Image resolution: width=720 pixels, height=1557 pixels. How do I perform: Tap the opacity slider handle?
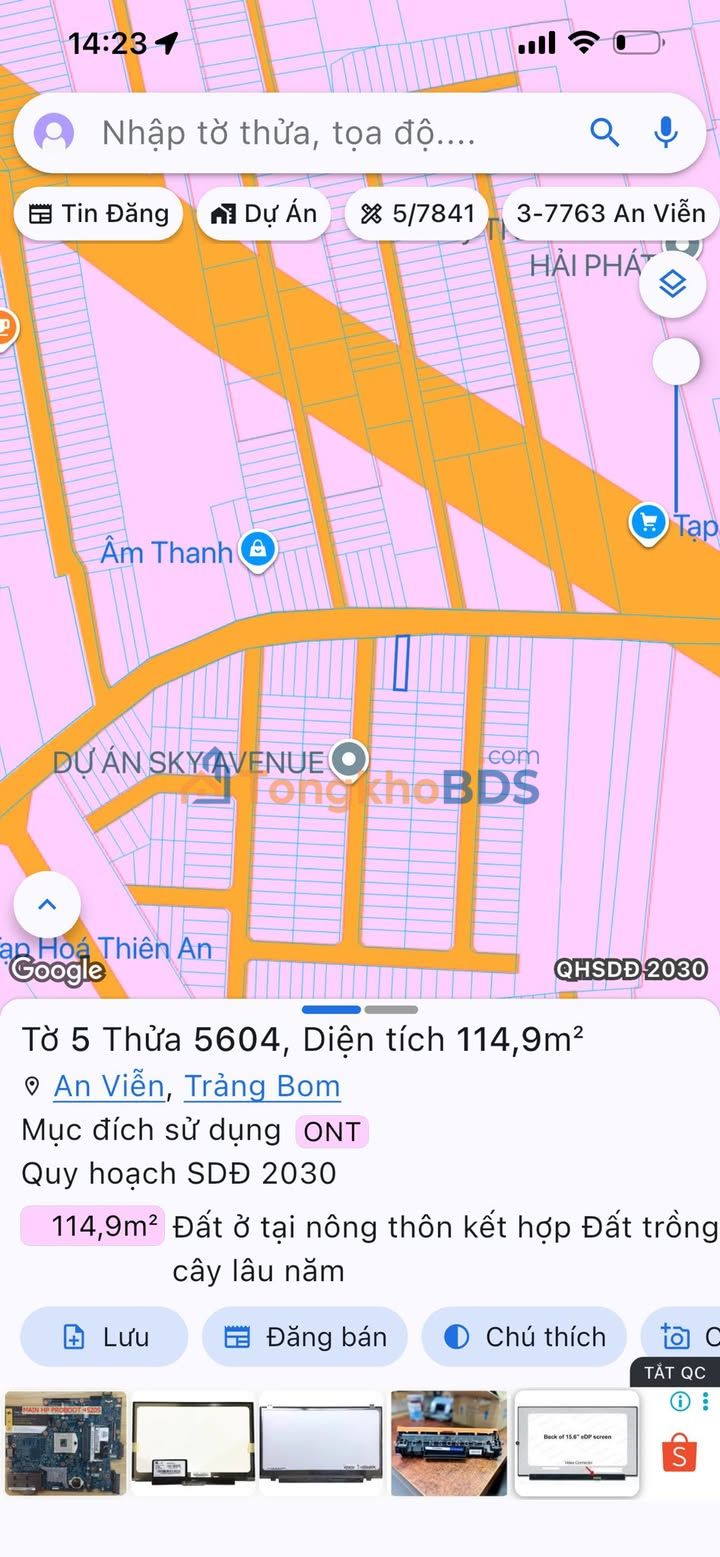click(x=676, y=361)
